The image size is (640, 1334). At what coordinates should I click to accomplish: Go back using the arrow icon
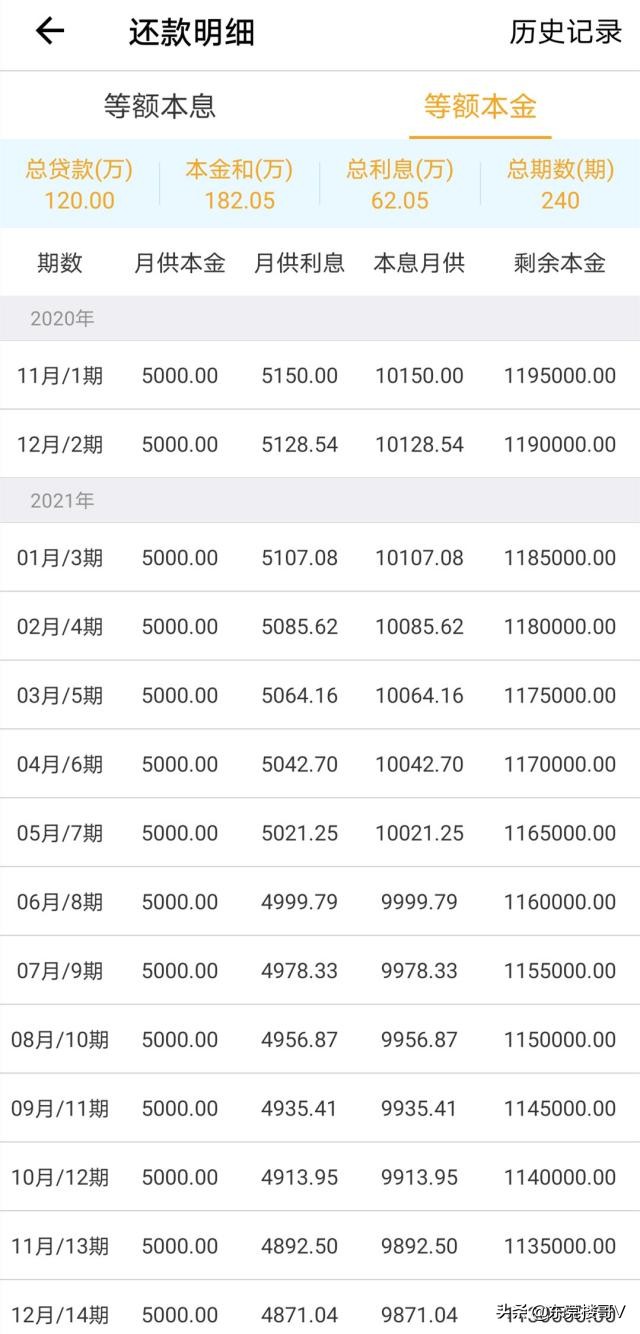[x=49, y=31]
